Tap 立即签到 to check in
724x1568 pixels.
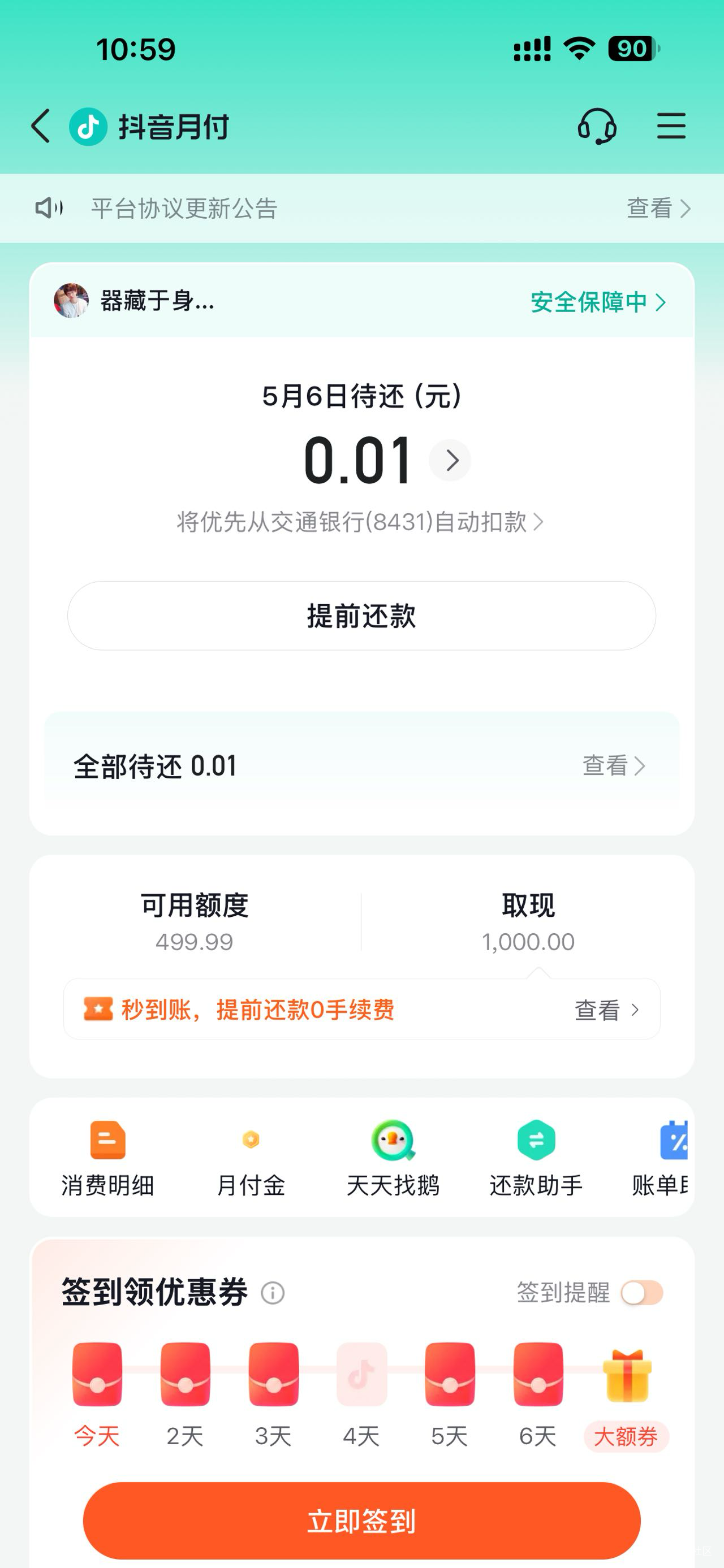tap(361, 1521)
